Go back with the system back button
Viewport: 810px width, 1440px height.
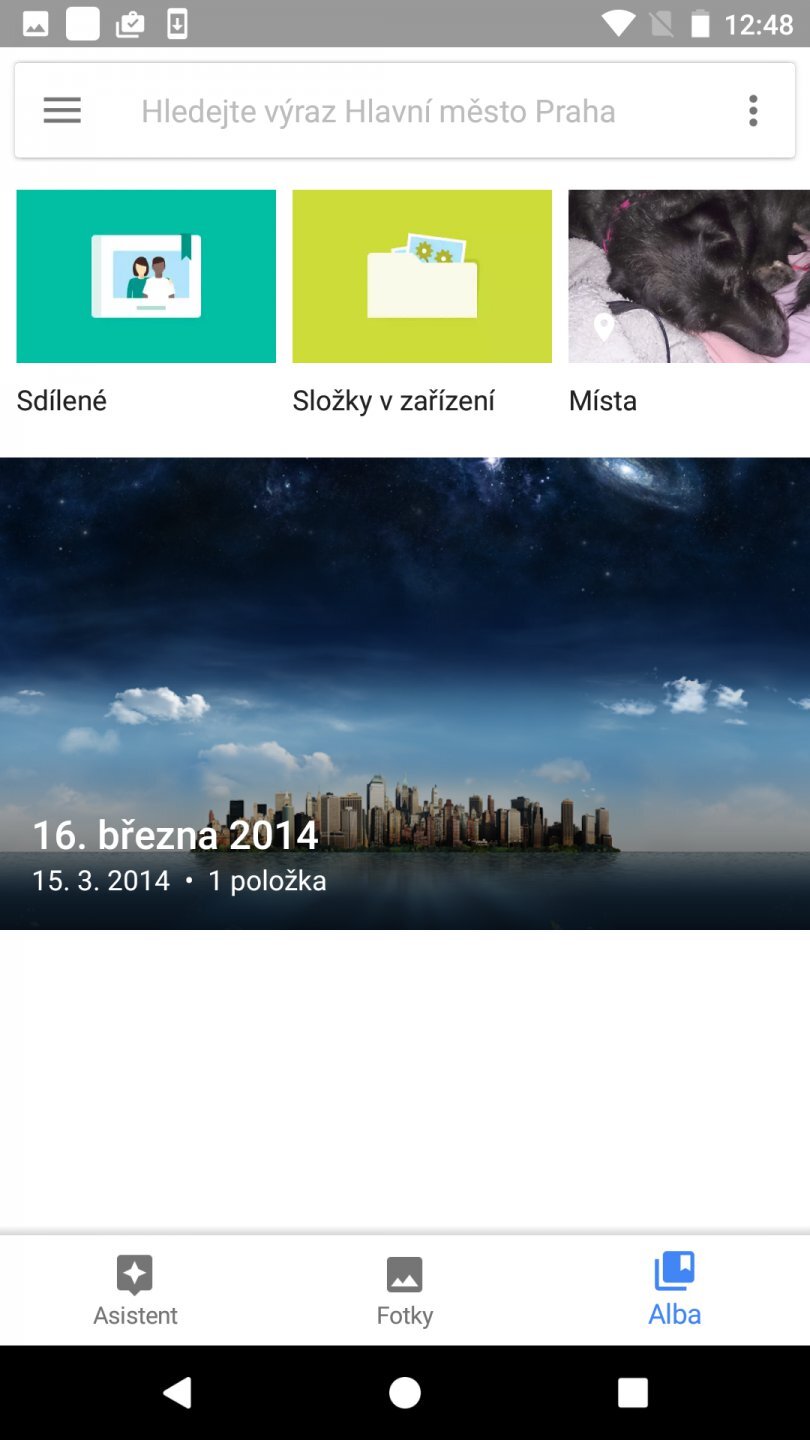pyautogui.click(x=177, y=1392)
